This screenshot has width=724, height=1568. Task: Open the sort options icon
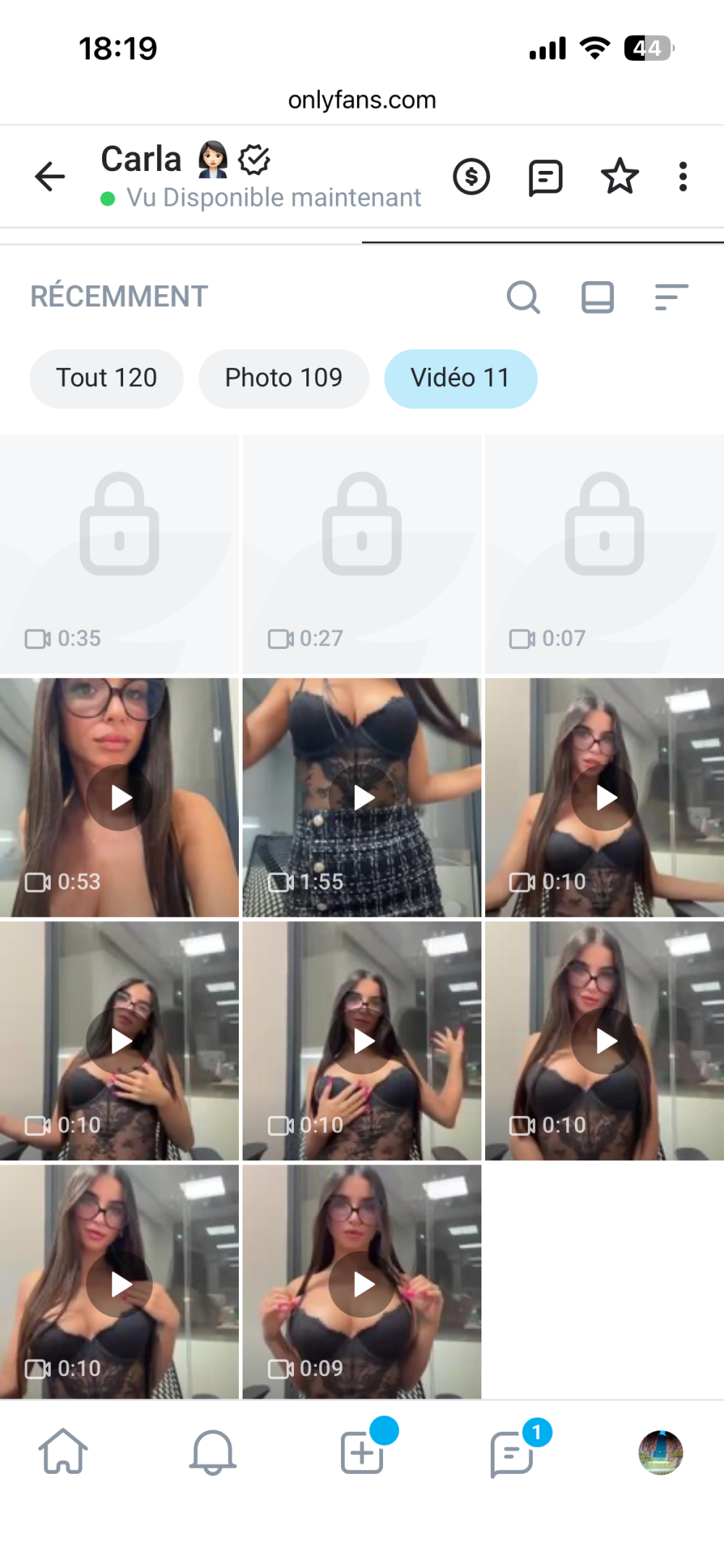[x=671, y=297]
